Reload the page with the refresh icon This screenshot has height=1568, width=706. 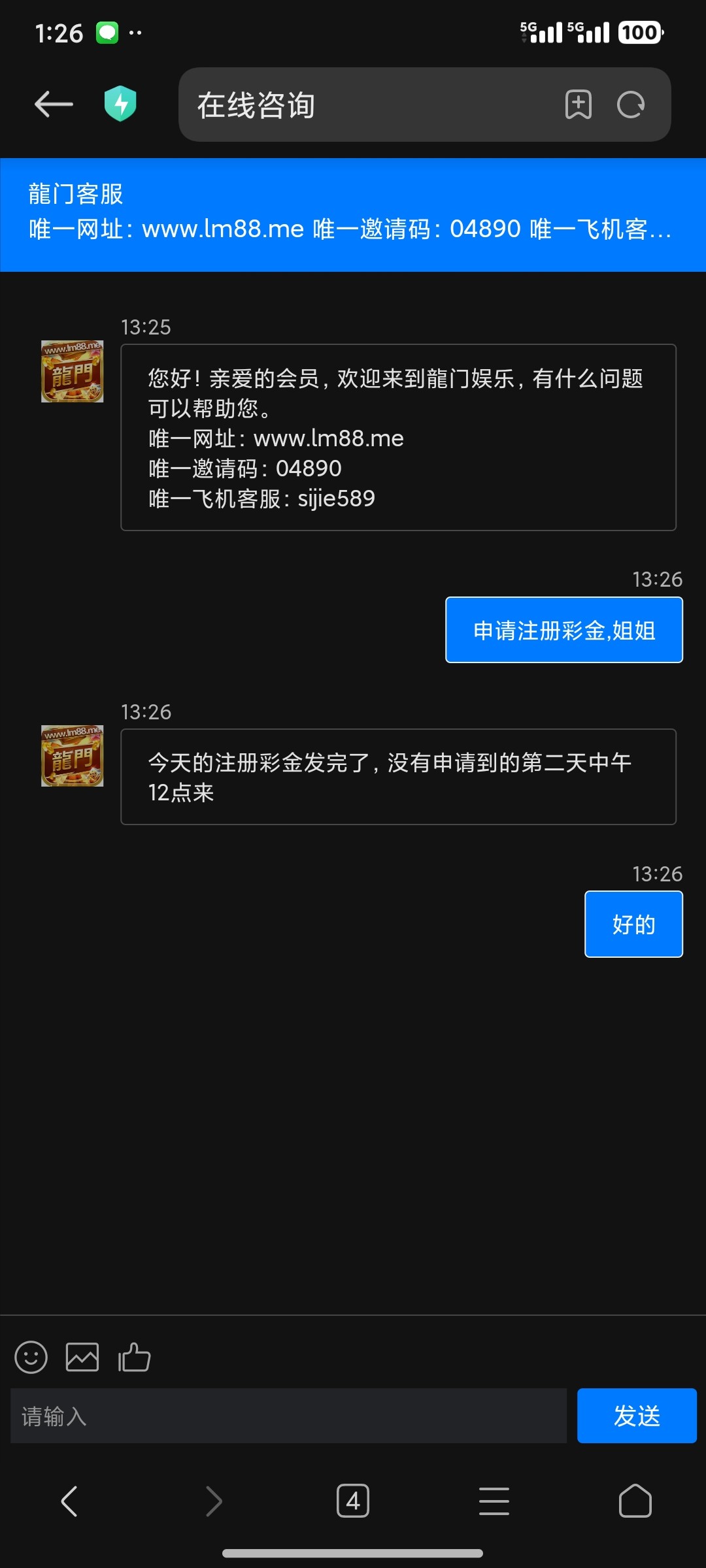(x=631, y=105)
